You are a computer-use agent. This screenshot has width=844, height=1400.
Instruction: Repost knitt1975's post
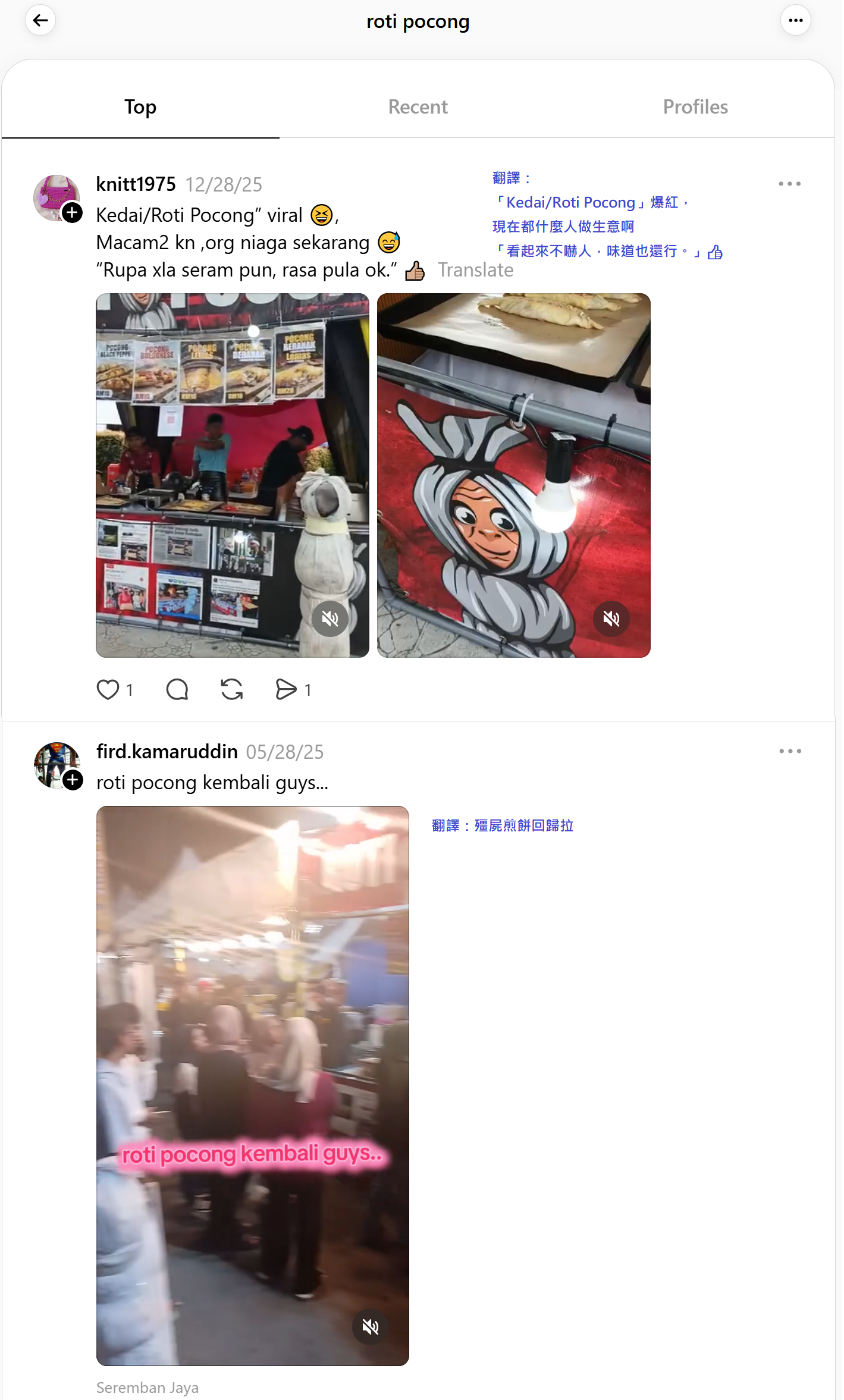point(232,690)
